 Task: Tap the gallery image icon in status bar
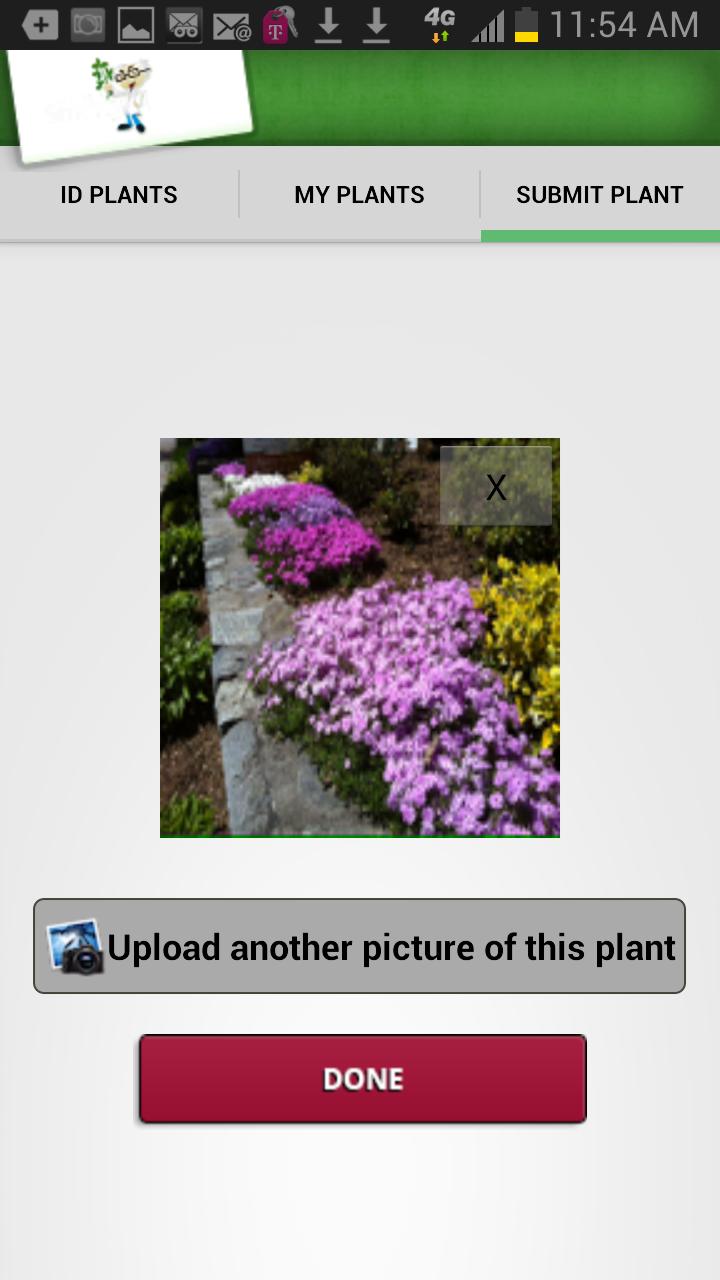pyautogui.click(x=137, y=24)
